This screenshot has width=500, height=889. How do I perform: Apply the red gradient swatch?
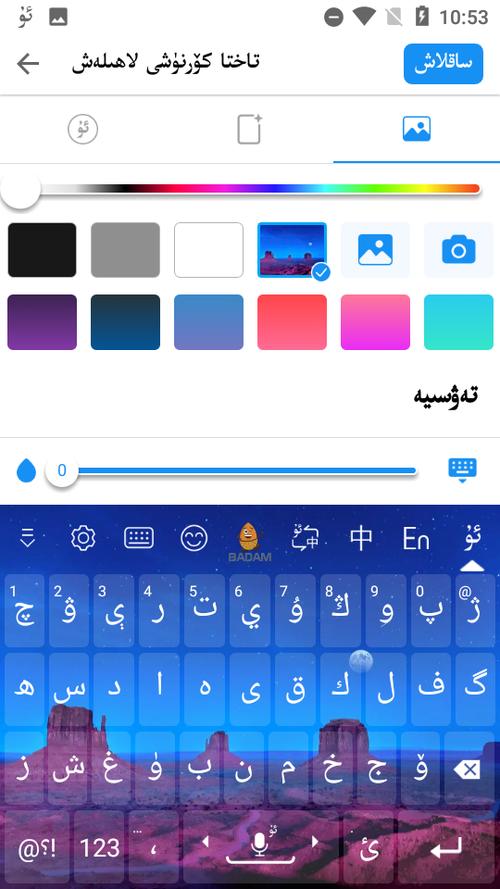pos(292,322)
